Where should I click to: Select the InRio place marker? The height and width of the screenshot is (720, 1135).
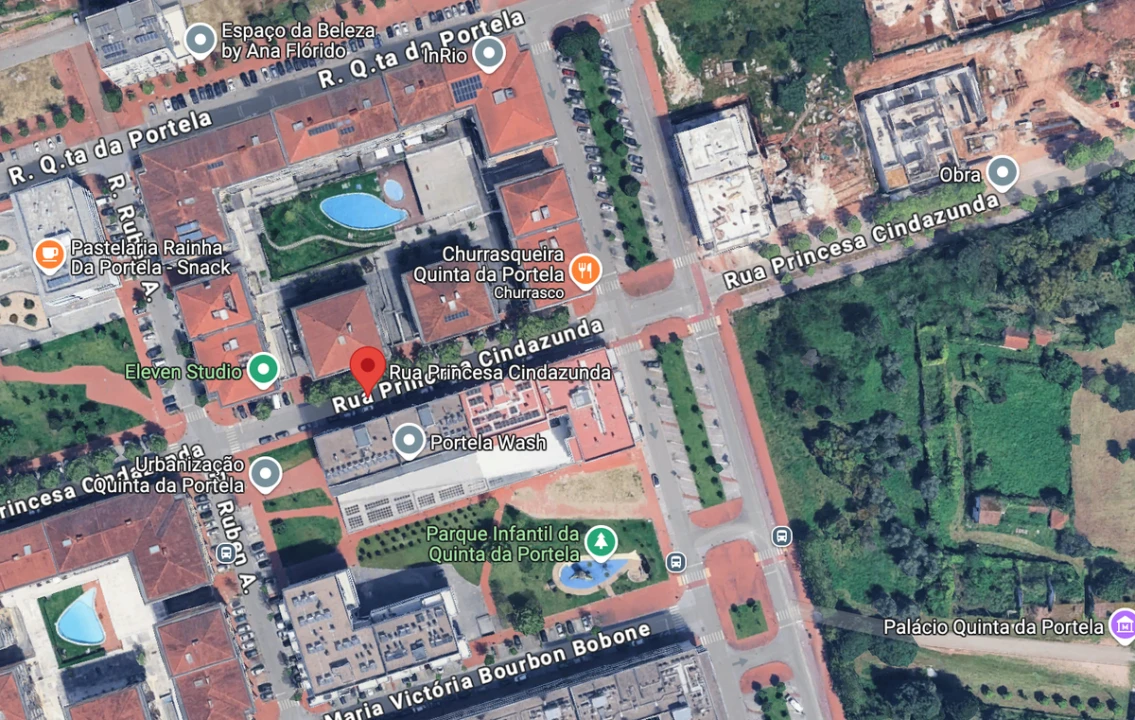tap(488, 53)
